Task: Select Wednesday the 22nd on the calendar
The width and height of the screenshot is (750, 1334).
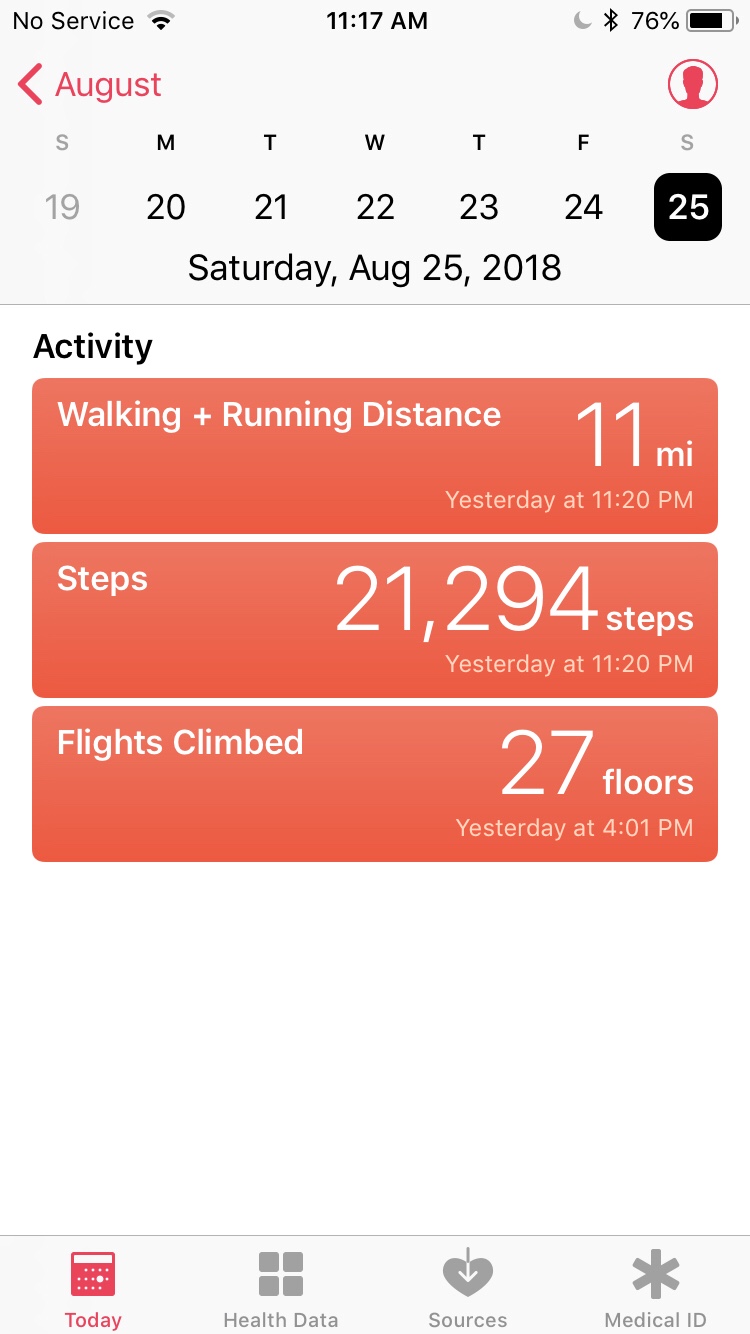Action: point(375,207)
